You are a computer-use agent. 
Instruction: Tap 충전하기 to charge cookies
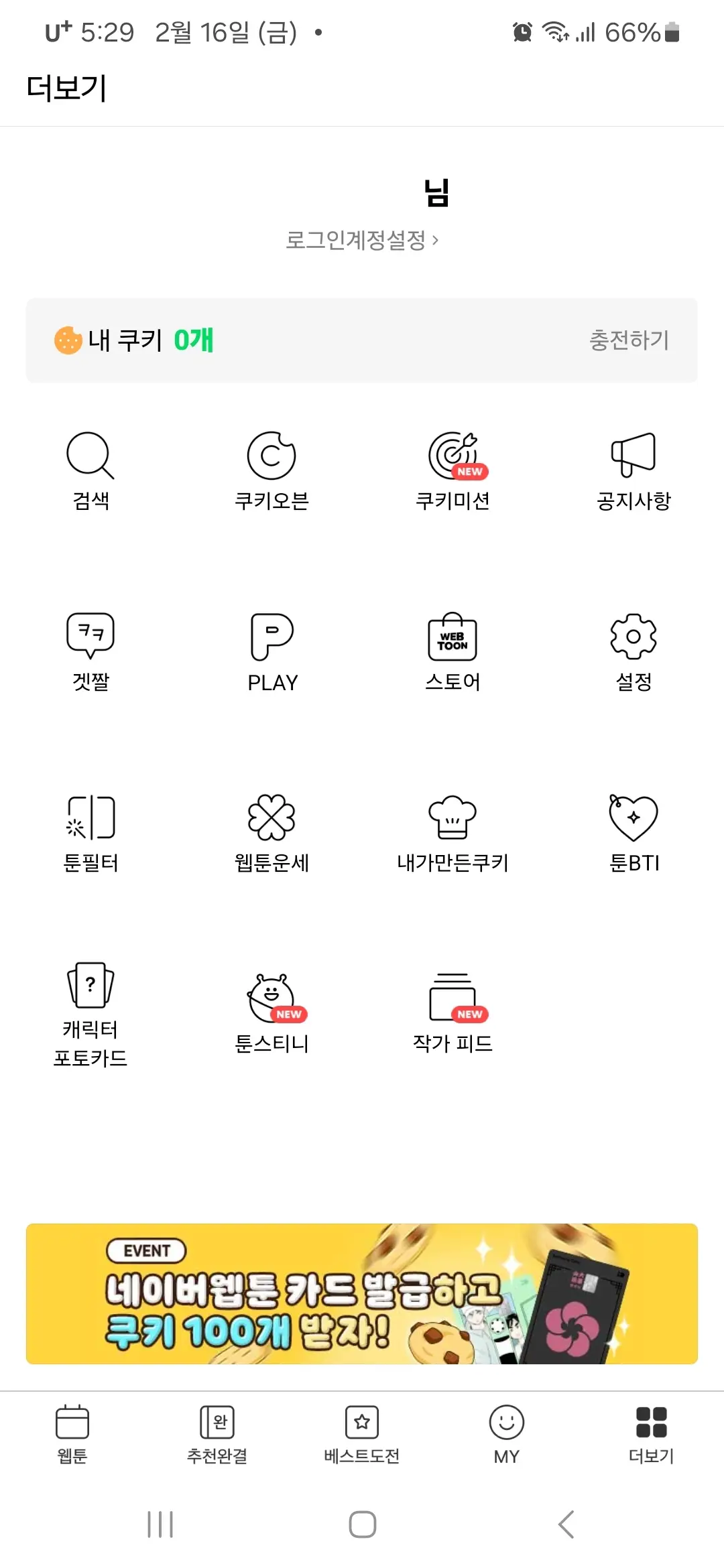coord(628,341)
